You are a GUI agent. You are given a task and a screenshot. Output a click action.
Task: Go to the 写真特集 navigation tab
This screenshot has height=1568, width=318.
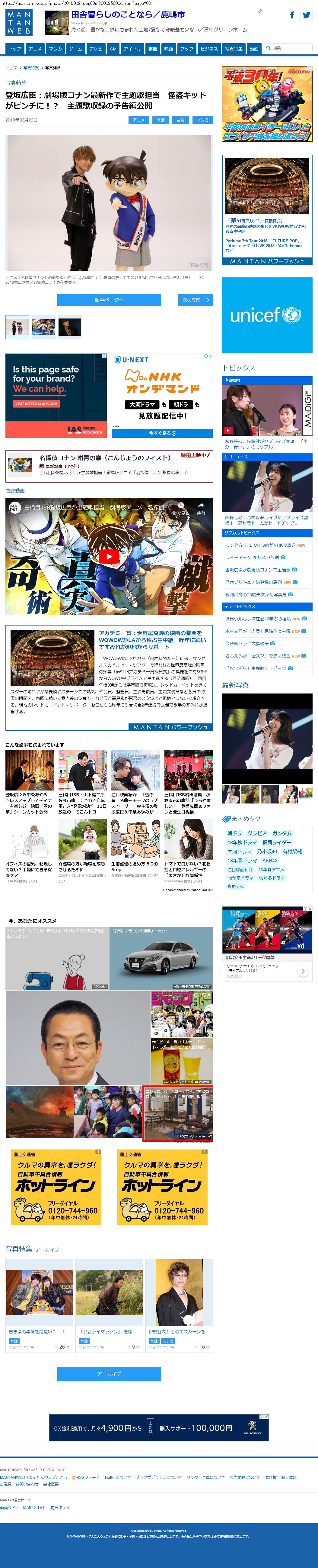pos(234,49)
